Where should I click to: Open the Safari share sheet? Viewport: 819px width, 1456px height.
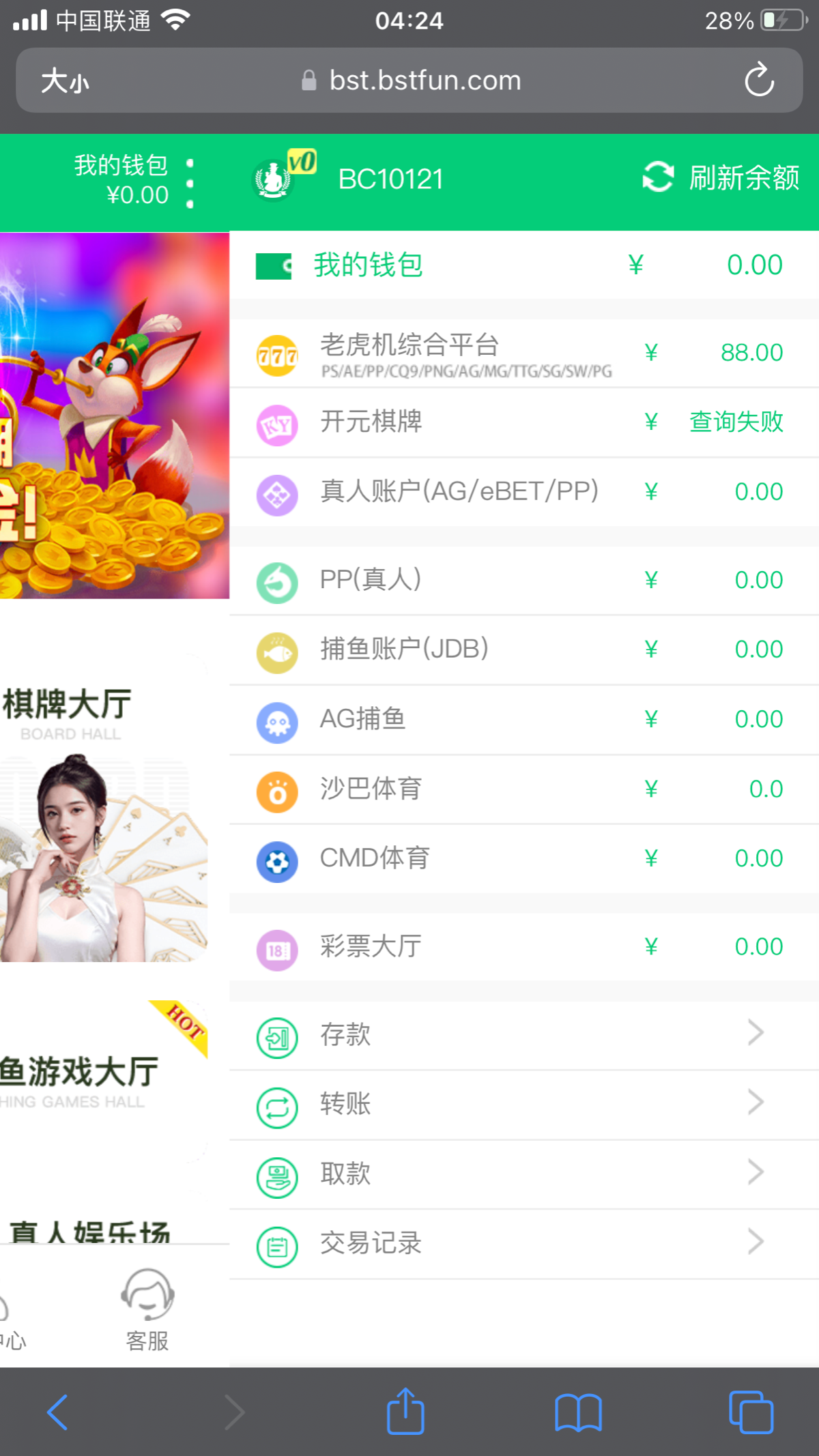point(405,1411)
